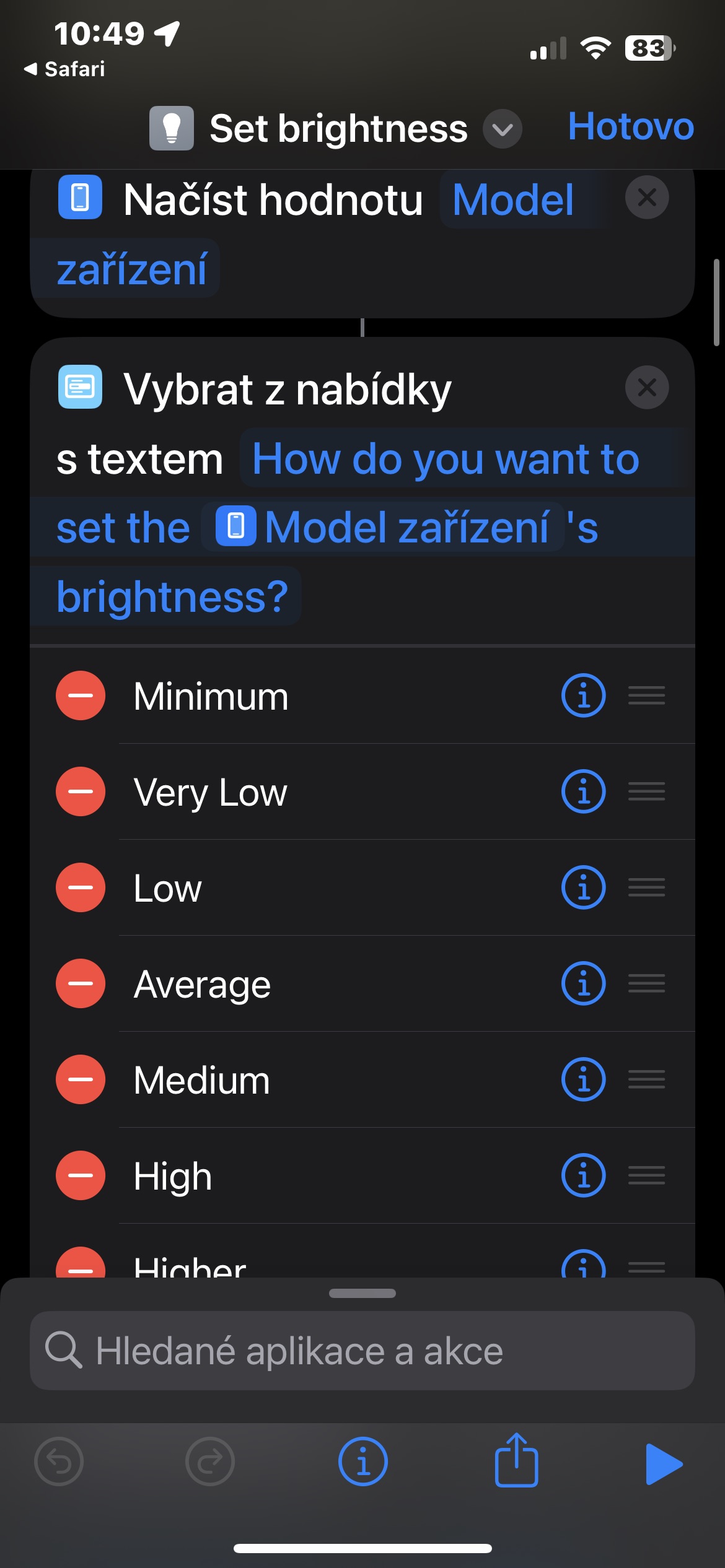Select the Minimum item name
This screenshot has width=725, height=1568.
tap(211, 697)
